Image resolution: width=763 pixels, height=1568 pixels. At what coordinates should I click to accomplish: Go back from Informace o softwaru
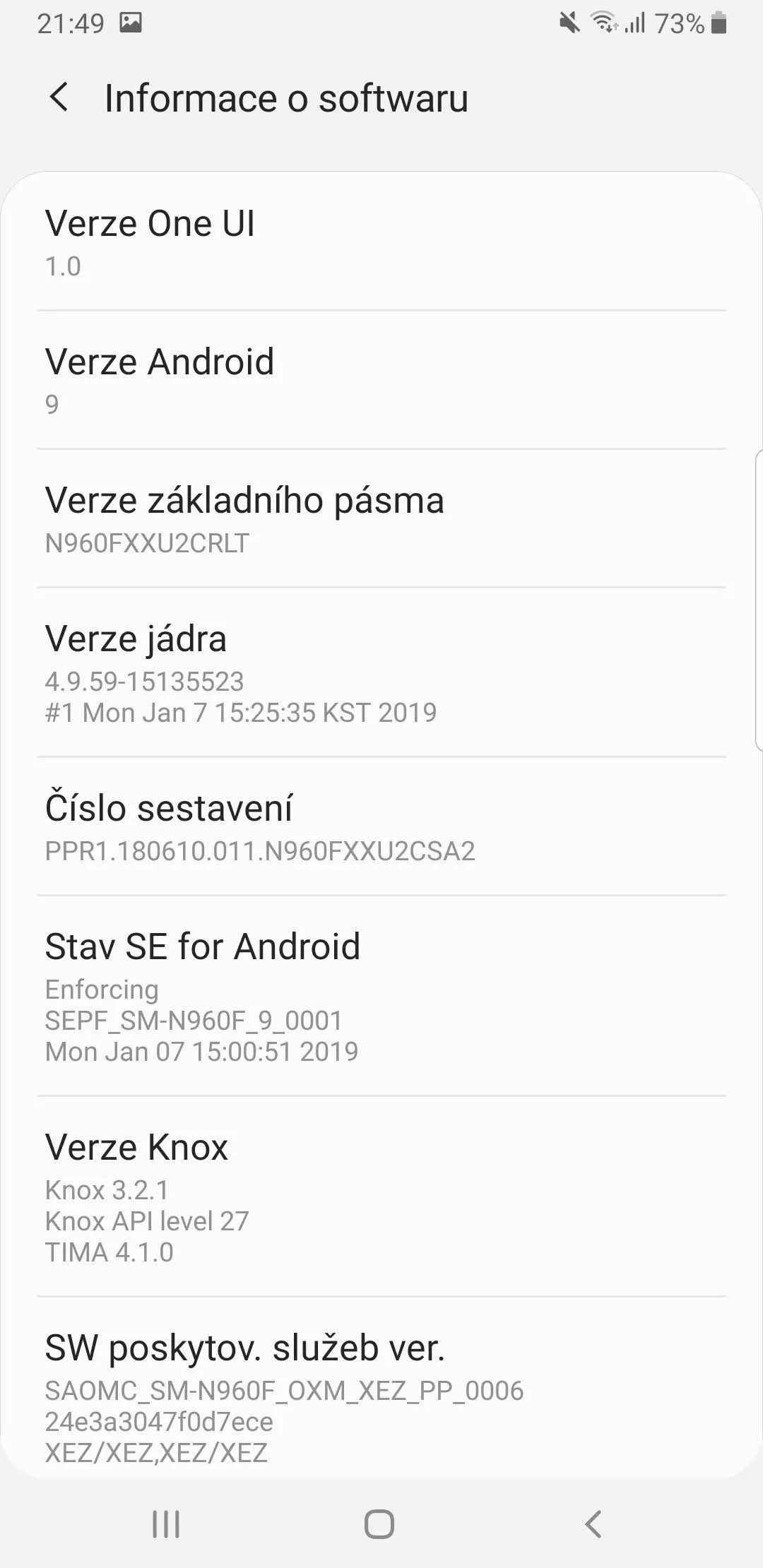[59, 97]
